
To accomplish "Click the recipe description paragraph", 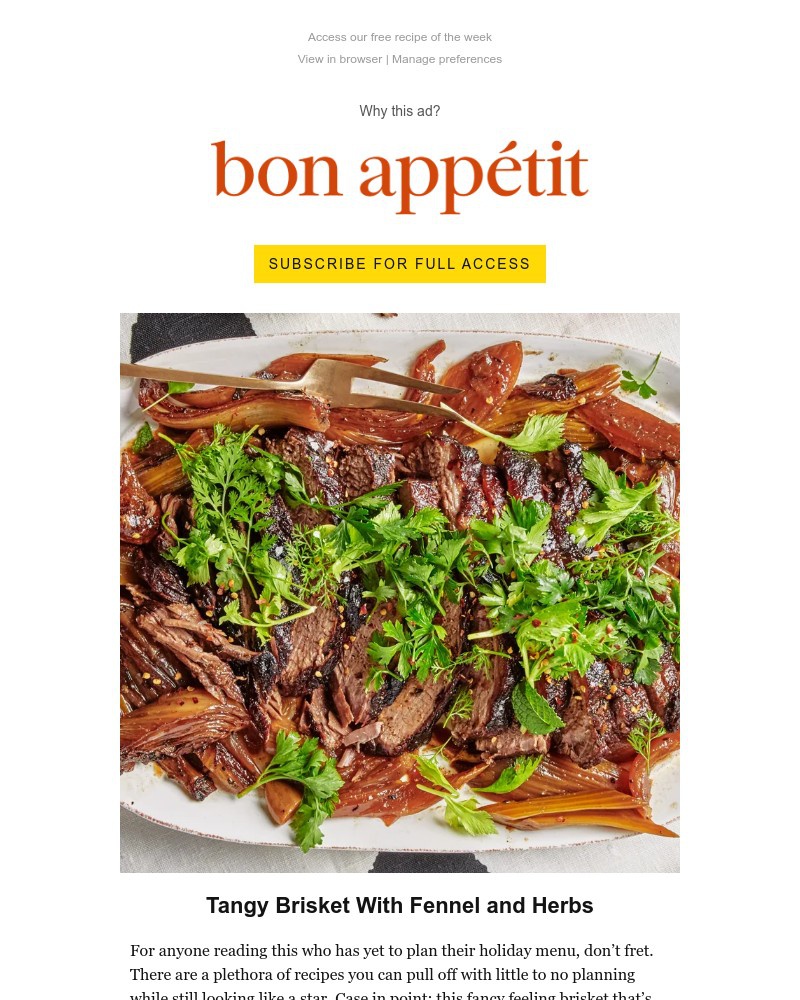I will [392, 972].
